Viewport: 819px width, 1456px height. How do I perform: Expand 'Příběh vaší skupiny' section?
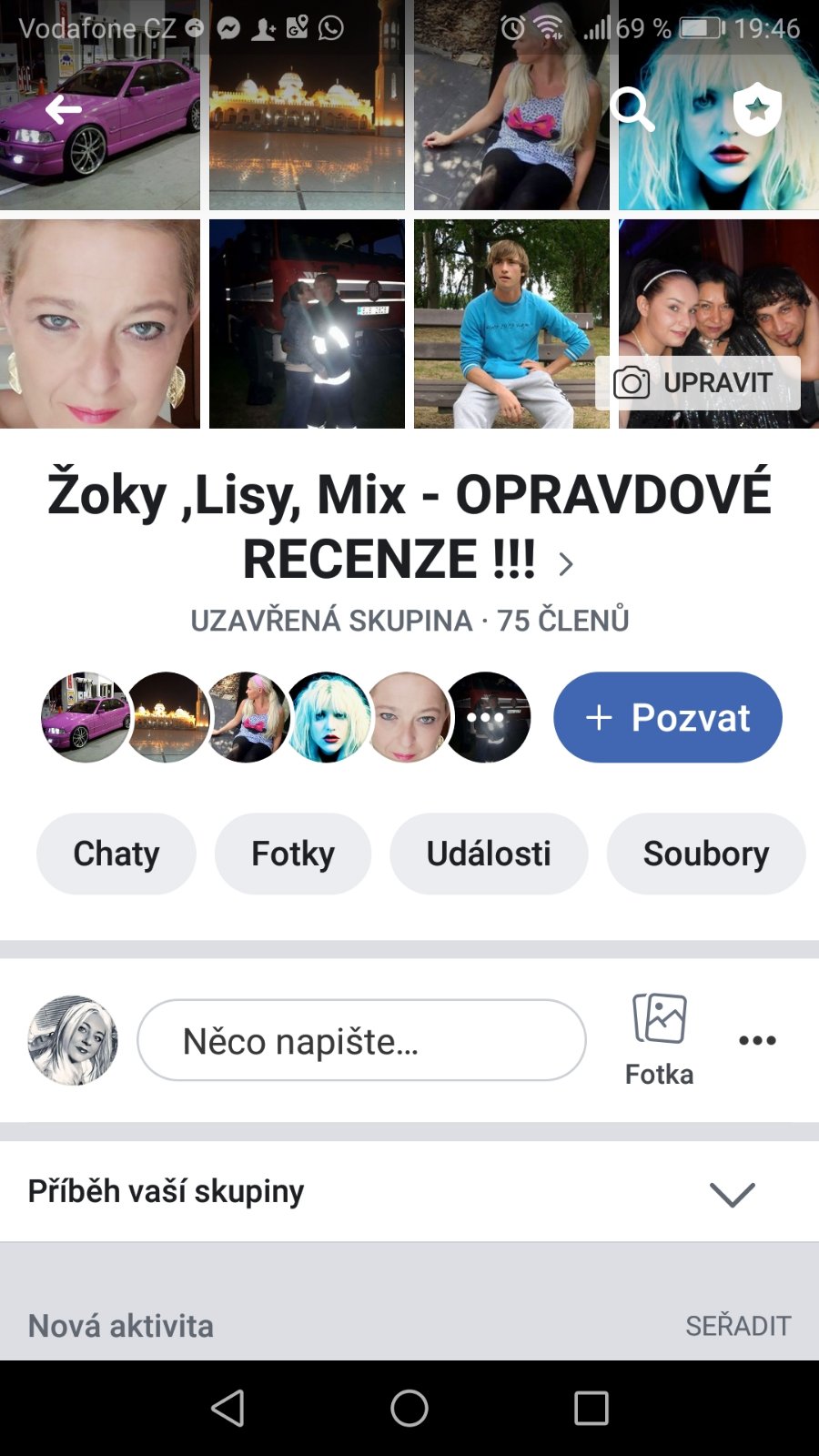(x=732, y=1194)
